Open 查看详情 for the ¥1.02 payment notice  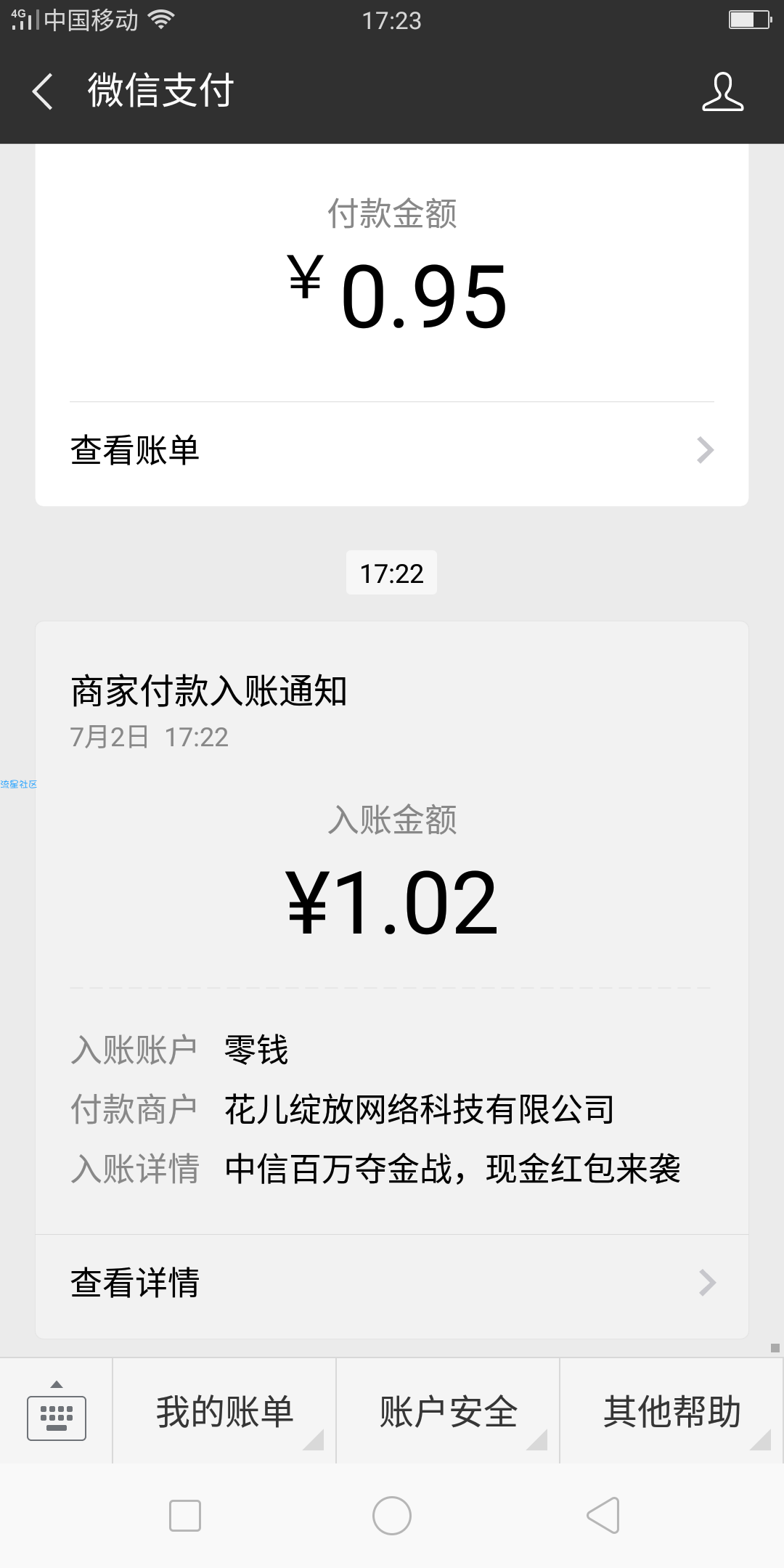(x=392, y=1283)
